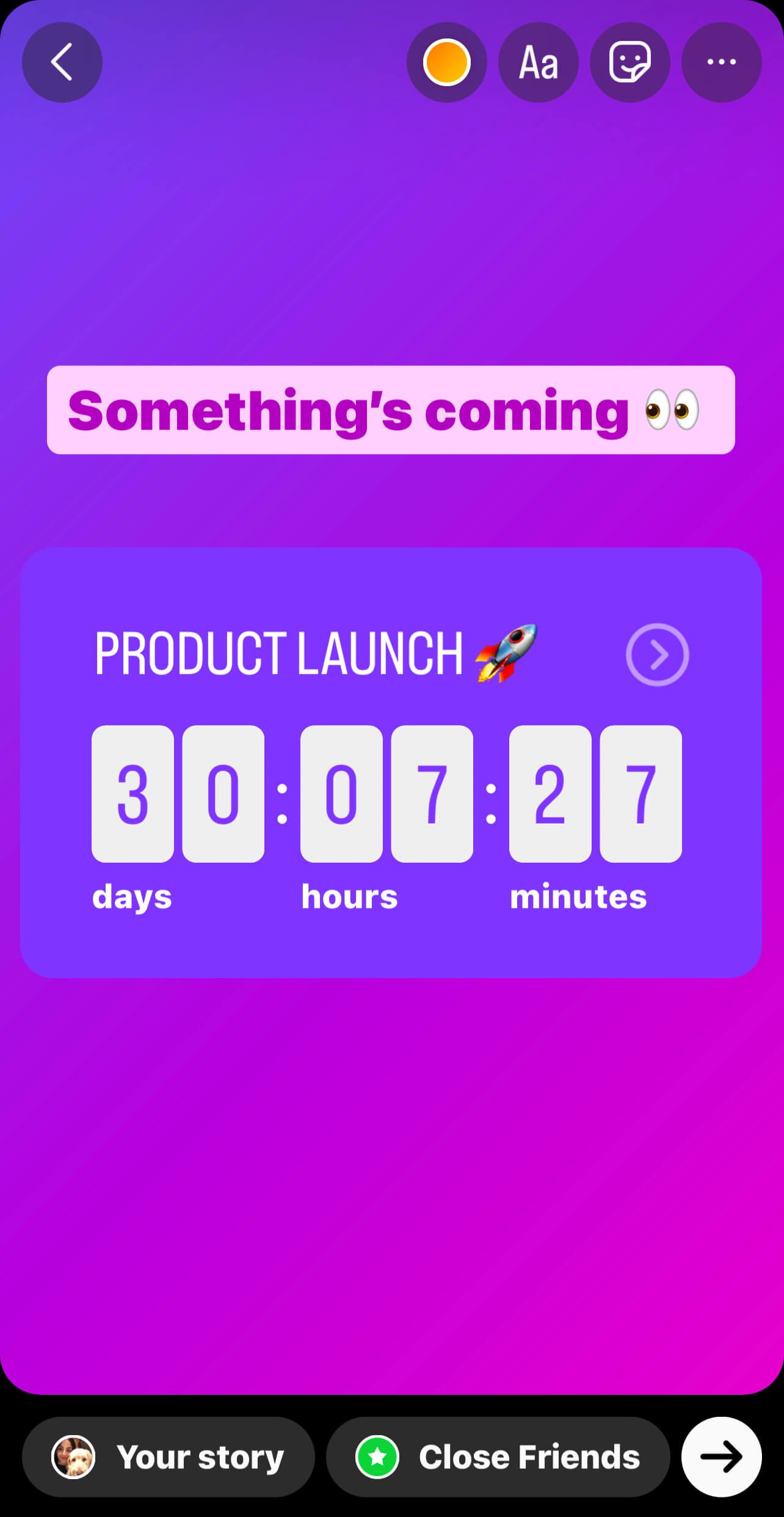Edit the "Something's coming" text sticker
This screenshot has height=1517, width=784.
tap(391, 410)
